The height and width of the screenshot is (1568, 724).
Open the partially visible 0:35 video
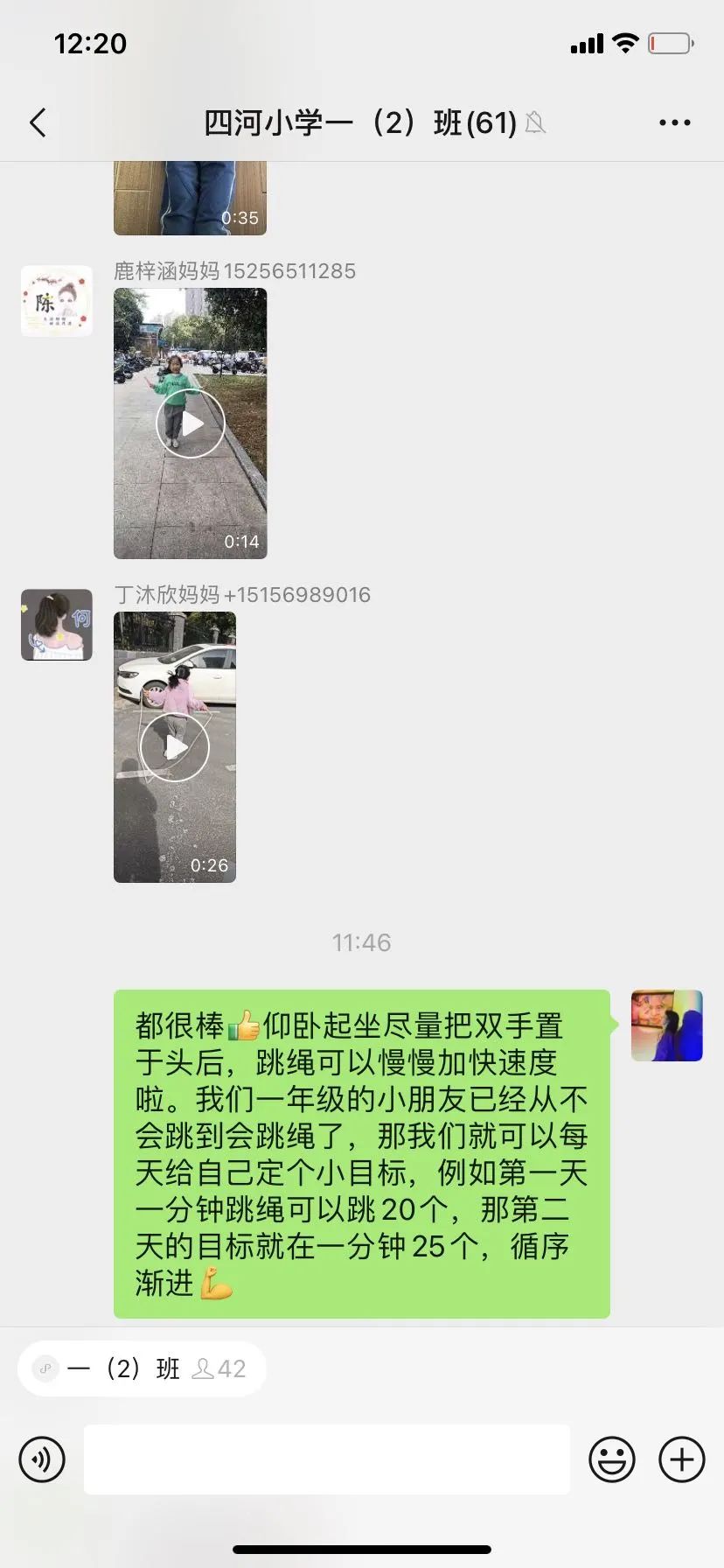[190, 198]
